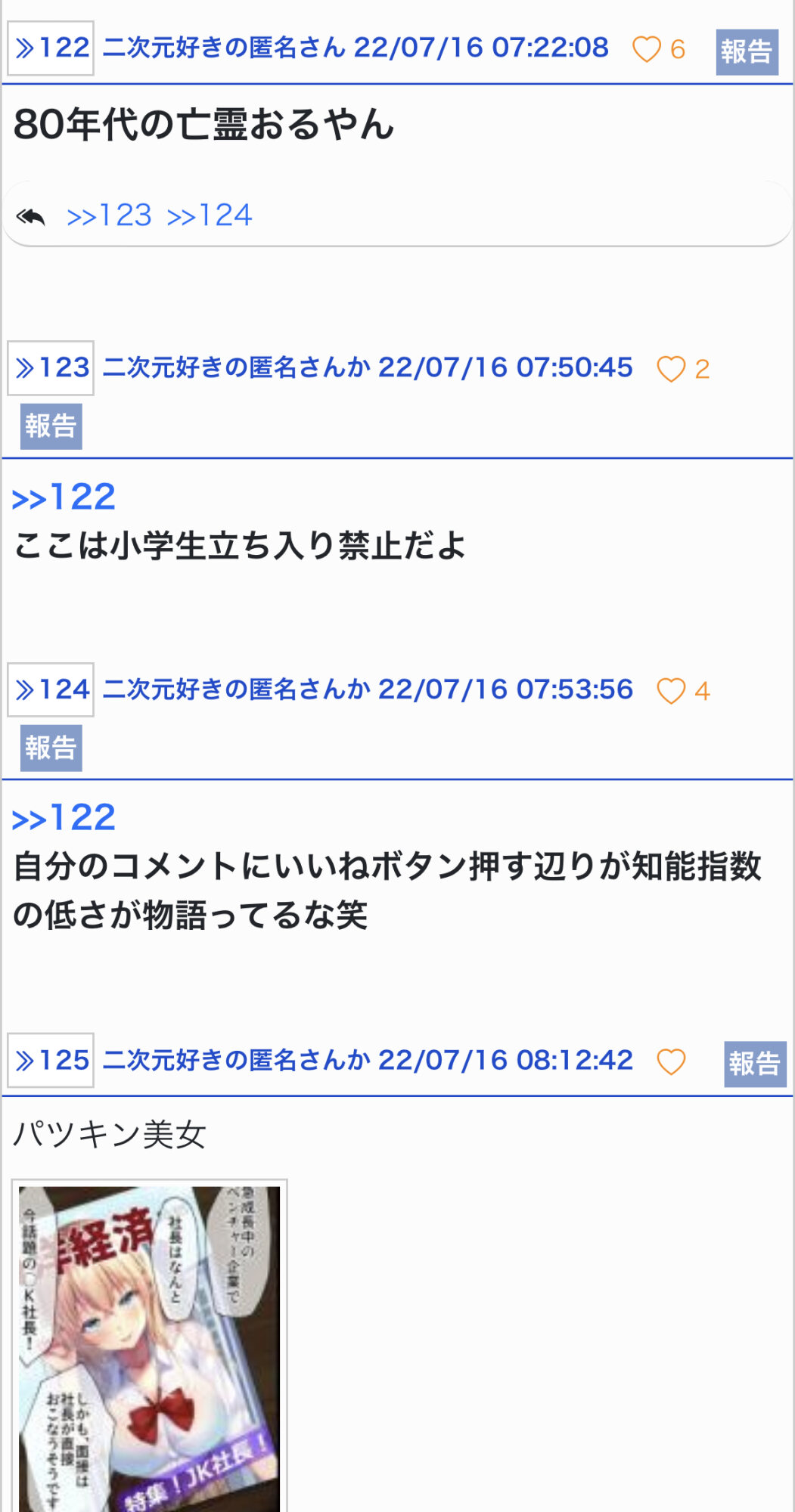Report post 123 via 報告

(x=51, y=426)
